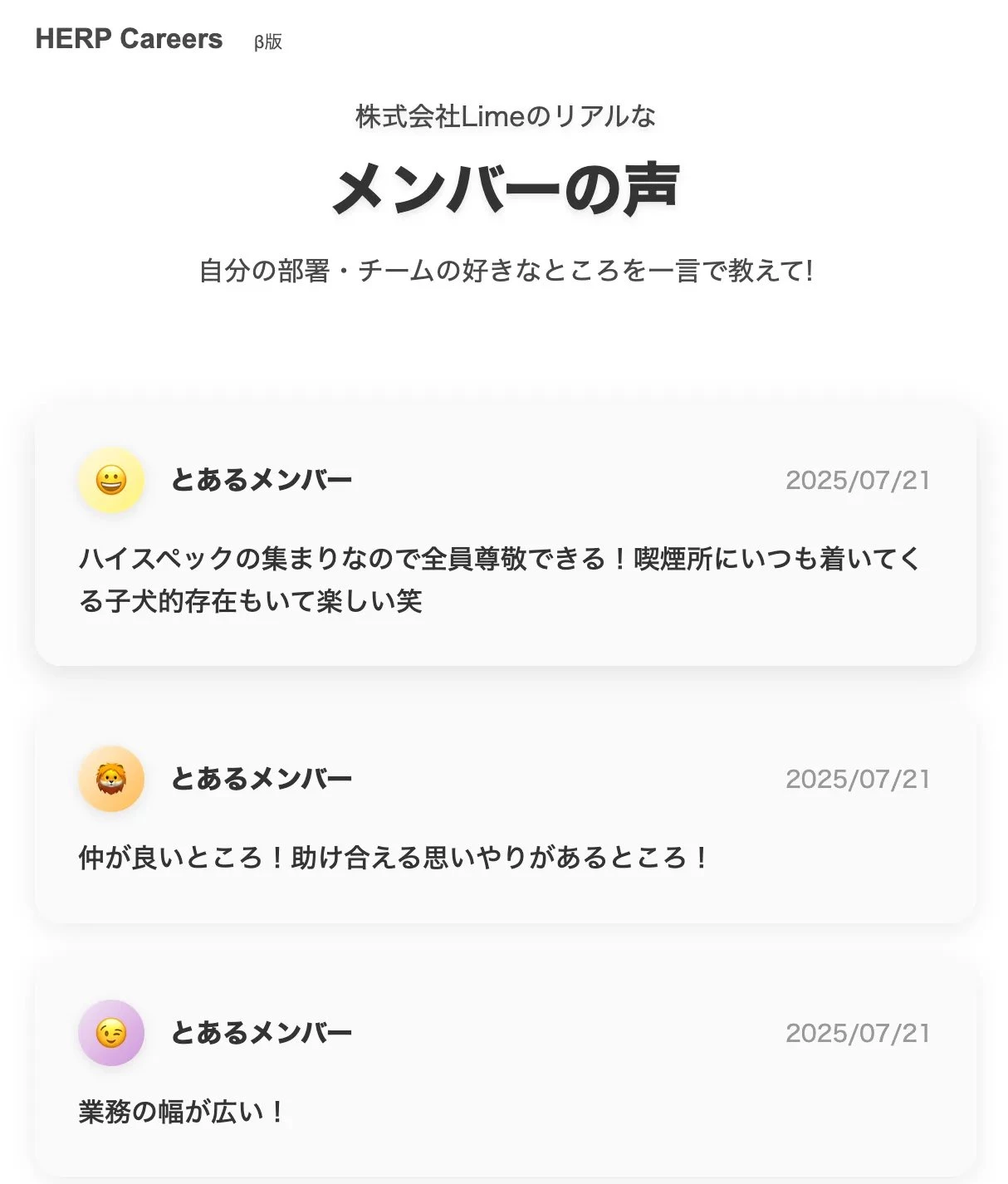
Task: Click the date on the winking face card
Action: pyautogui.click(x=858, y=1033)
